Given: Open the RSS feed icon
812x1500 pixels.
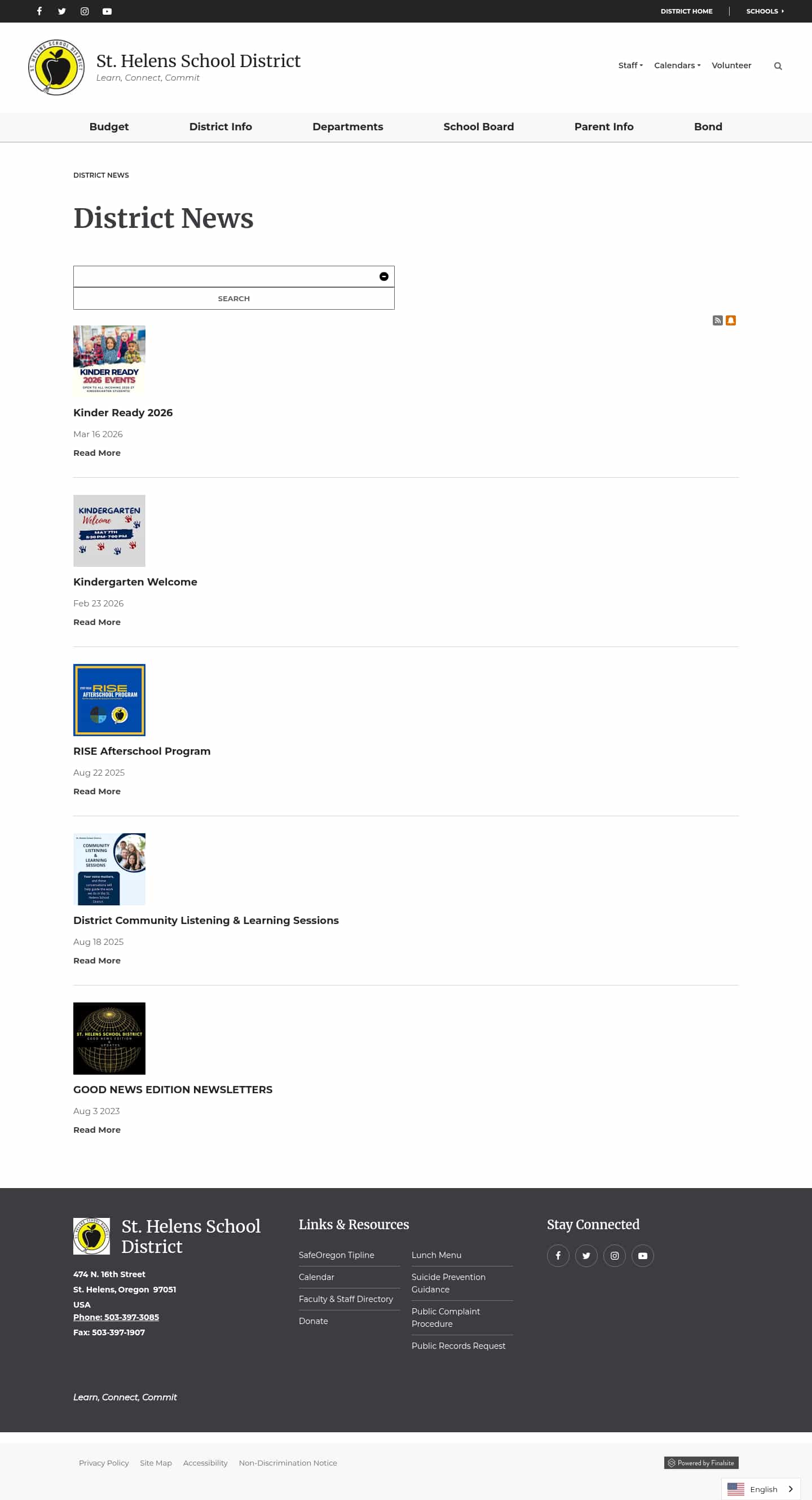Looking at the screenshot, I should (x=717, y=320).
